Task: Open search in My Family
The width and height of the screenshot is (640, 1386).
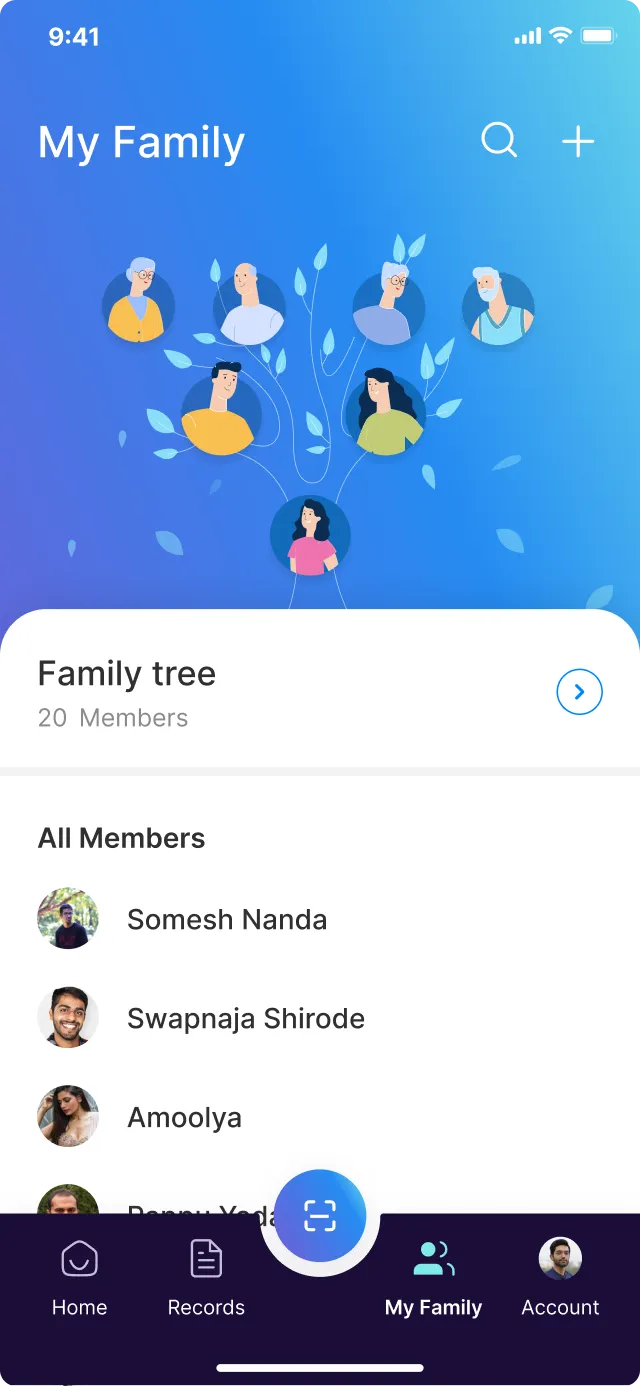Action: pyautogui.click(x=499, y=141)
